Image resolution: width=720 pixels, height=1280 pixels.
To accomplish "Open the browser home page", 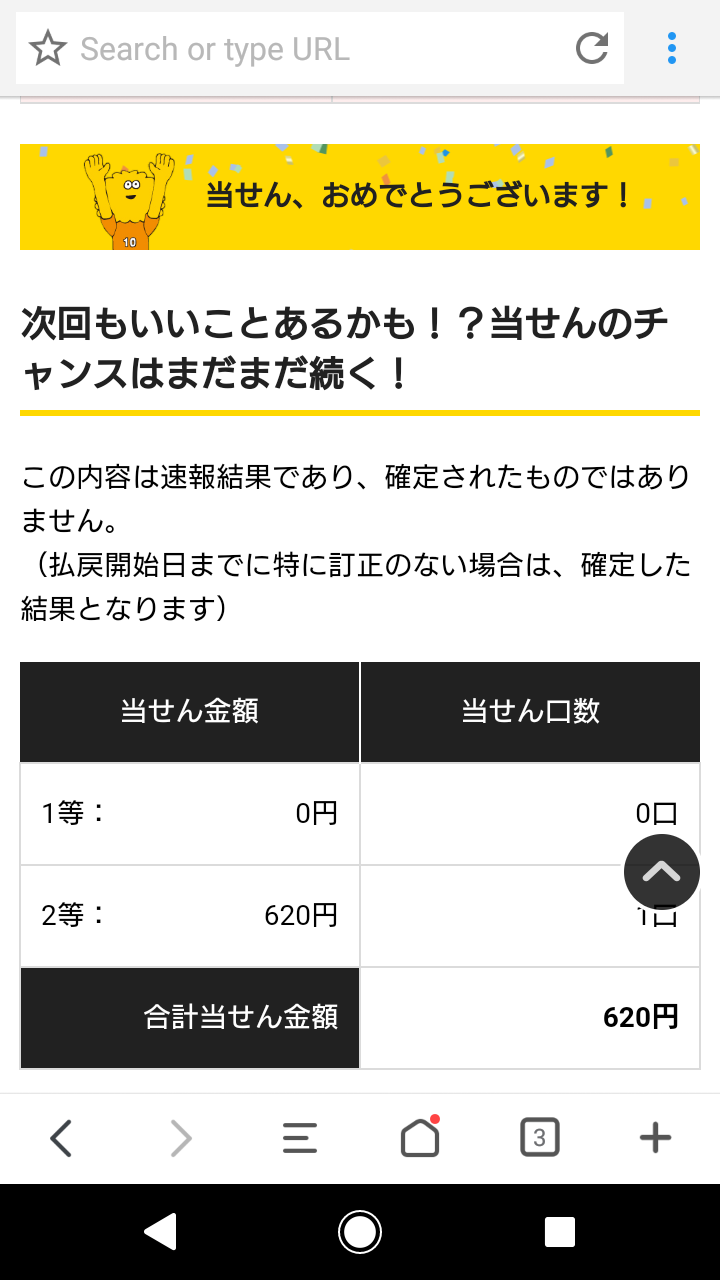I will (420, 1138).
